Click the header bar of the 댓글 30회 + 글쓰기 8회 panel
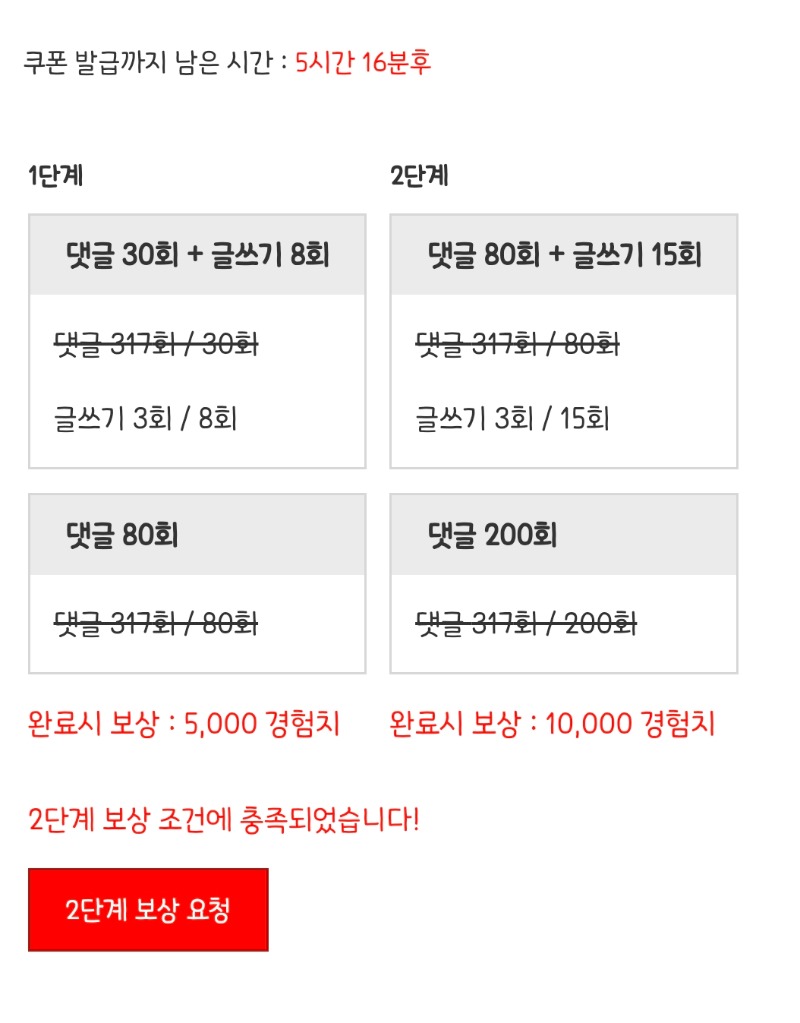The image size is (800, 1023). (198, 255)
